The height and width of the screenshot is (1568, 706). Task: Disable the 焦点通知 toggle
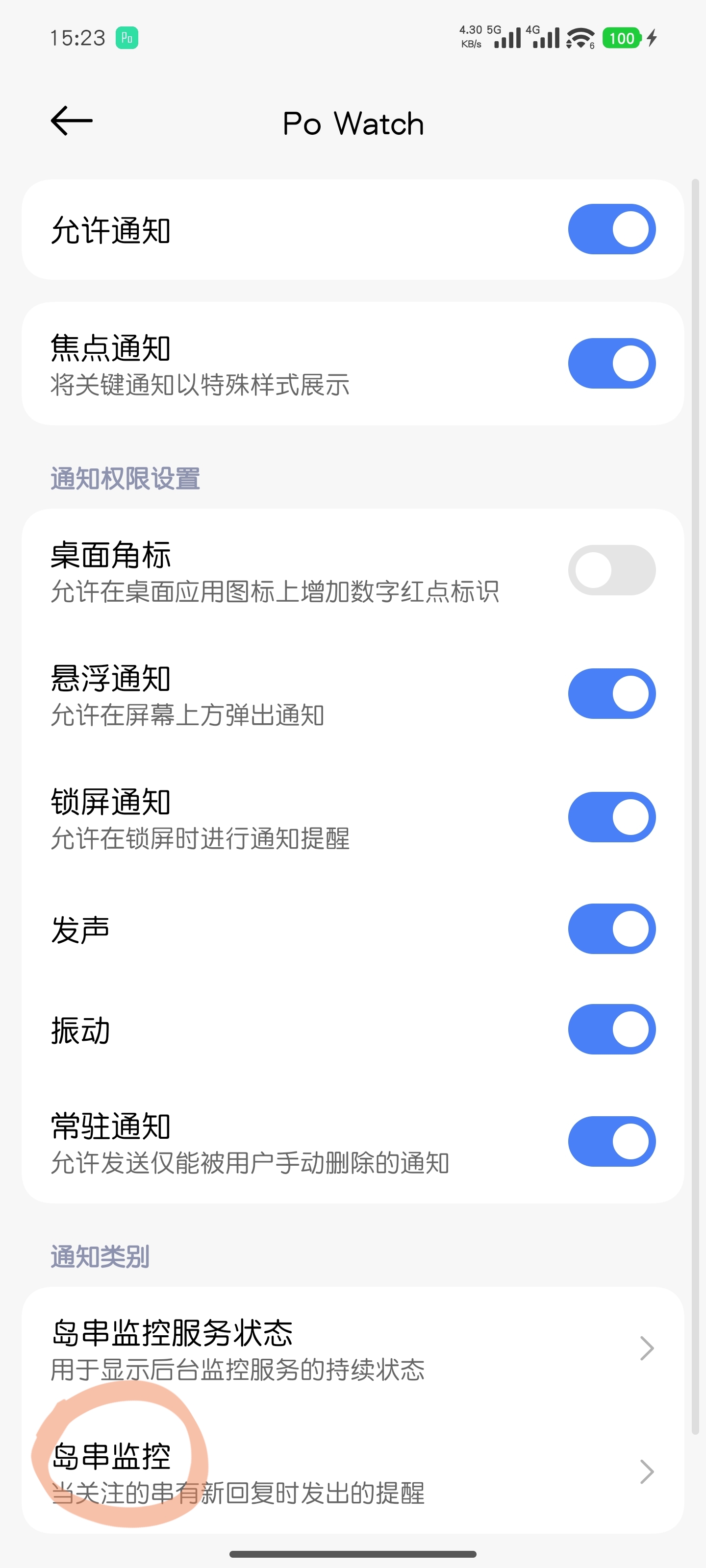pos(611,364)
